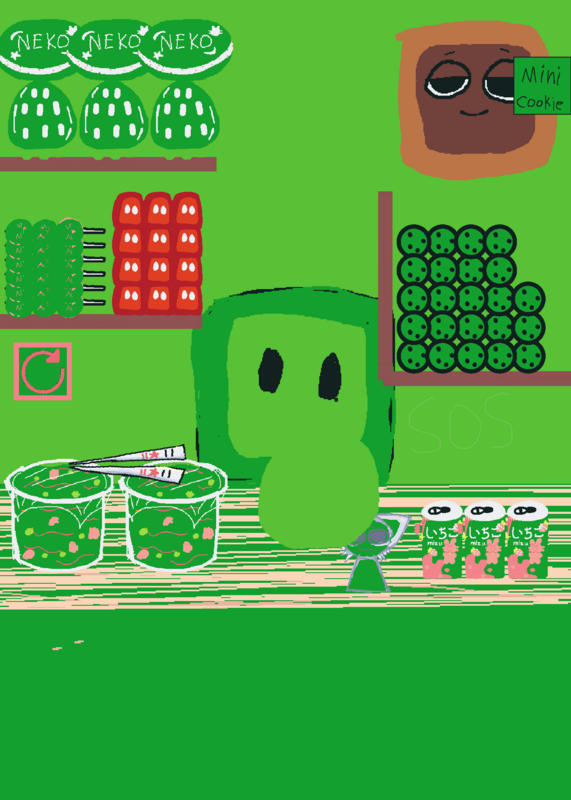571x800 pixels.
Task: Tap the pink reset arrow button
Action: 43,371
